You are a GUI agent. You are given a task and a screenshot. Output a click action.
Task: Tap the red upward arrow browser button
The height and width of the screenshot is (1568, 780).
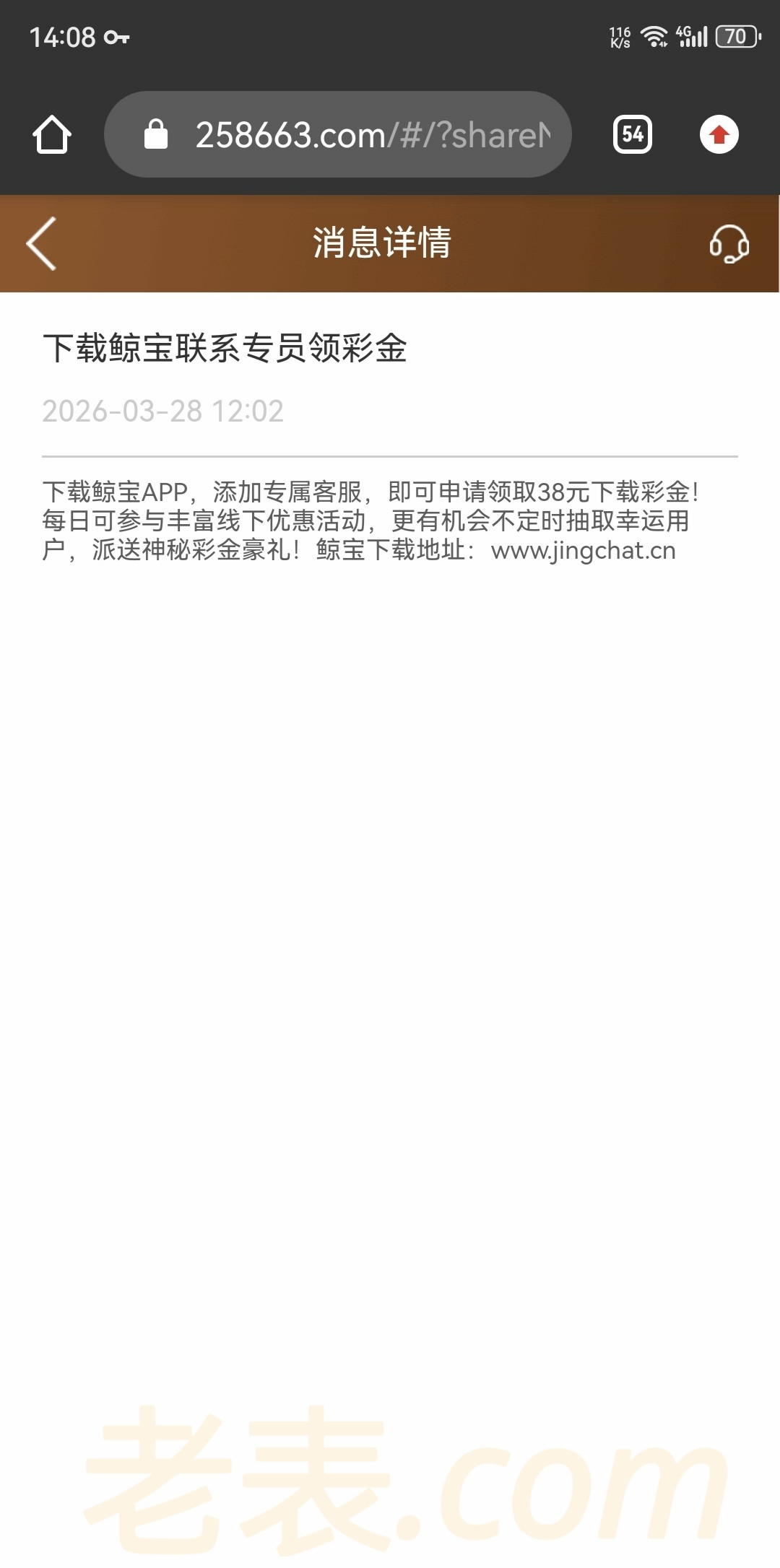719,135
